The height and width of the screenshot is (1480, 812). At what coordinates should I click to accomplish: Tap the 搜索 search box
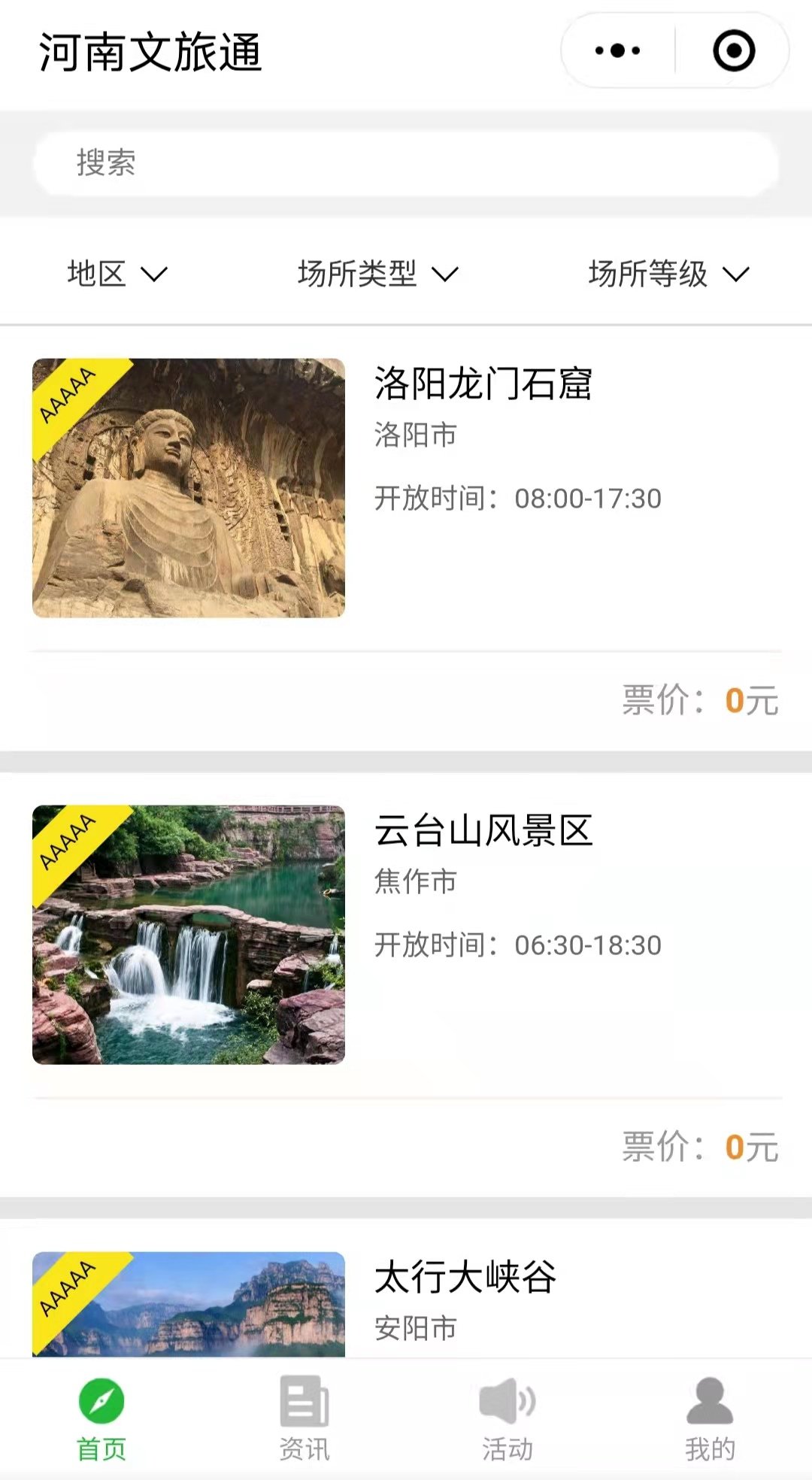406,163
